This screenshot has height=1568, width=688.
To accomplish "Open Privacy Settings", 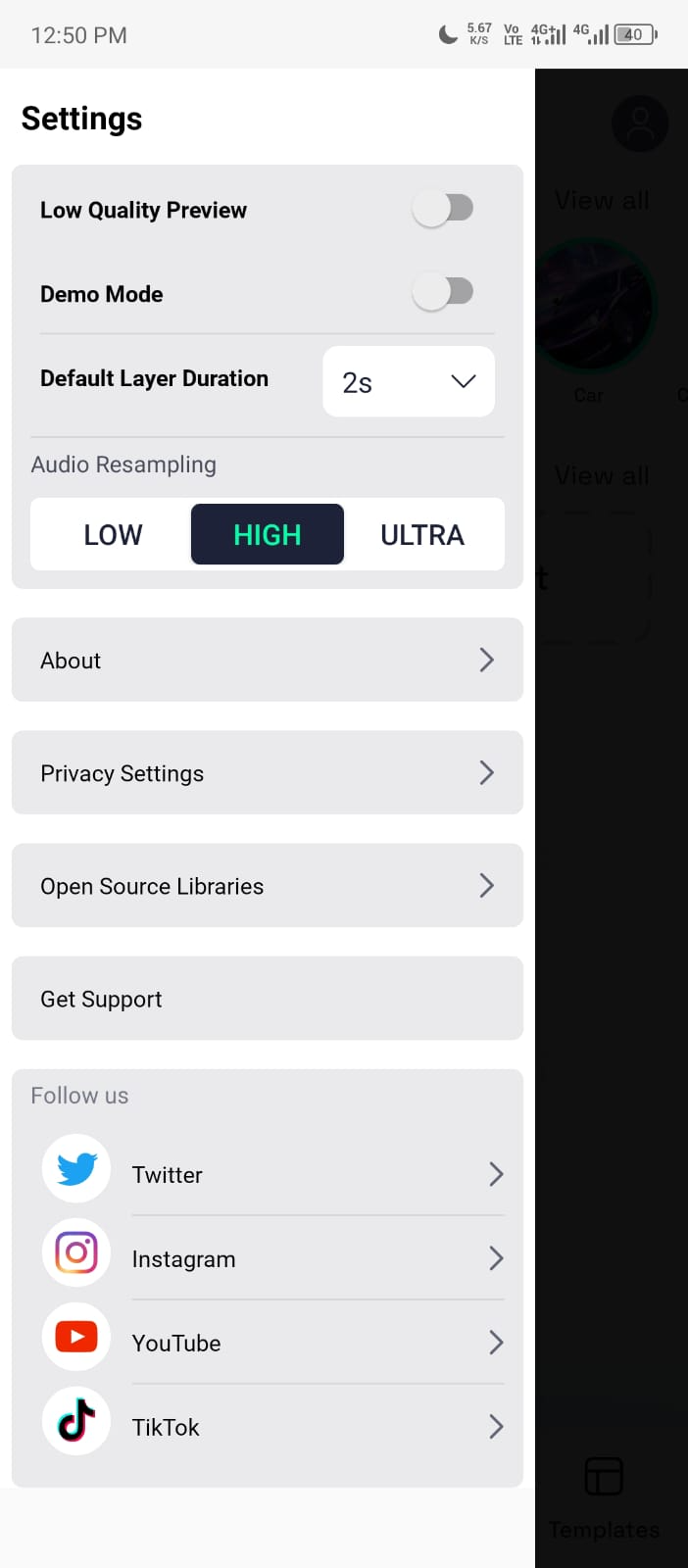I will [x=267, y=772].
